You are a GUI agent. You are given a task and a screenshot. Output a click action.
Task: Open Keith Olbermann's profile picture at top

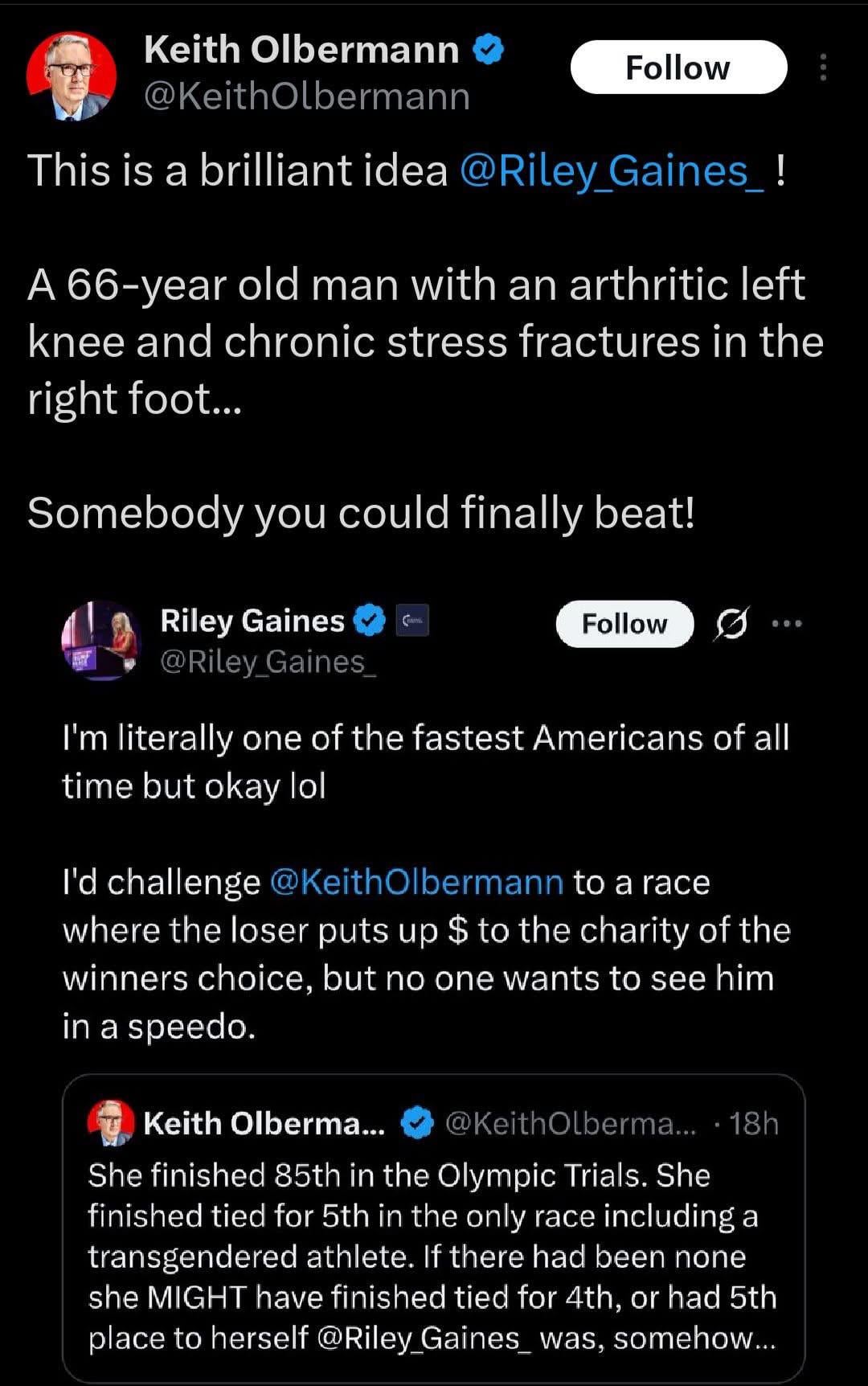pyautogui.click(x=71, y=76)
